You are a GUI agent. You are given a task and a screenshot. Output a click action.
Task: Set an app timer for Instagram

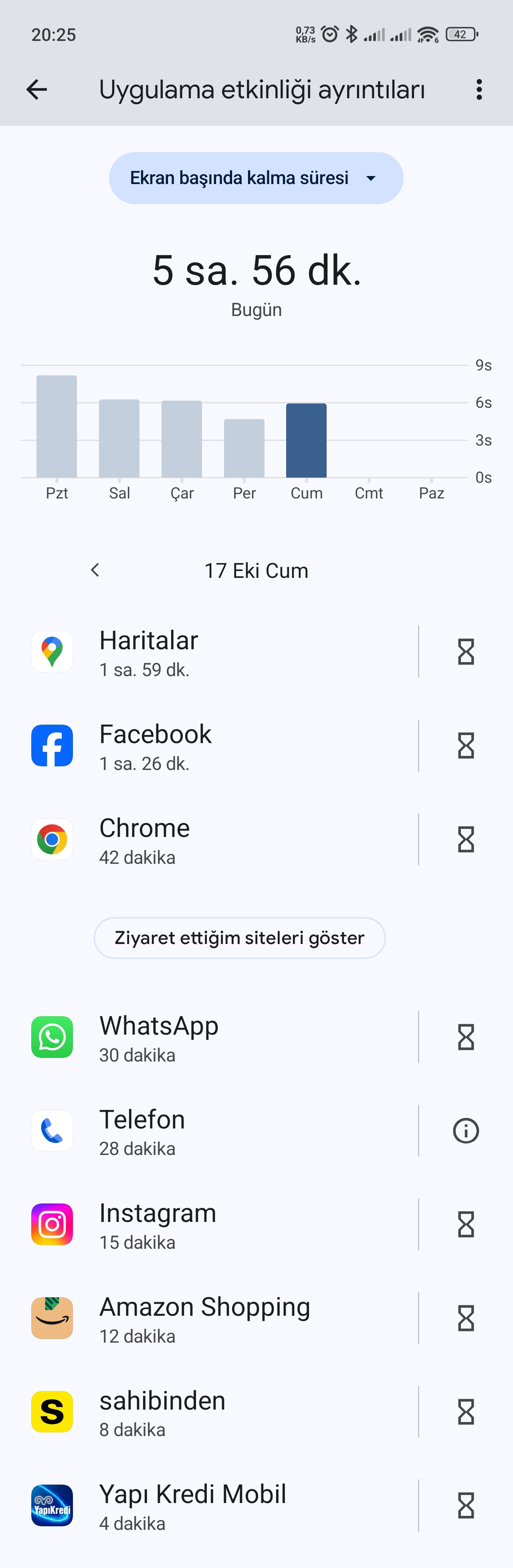(466, 1225)
